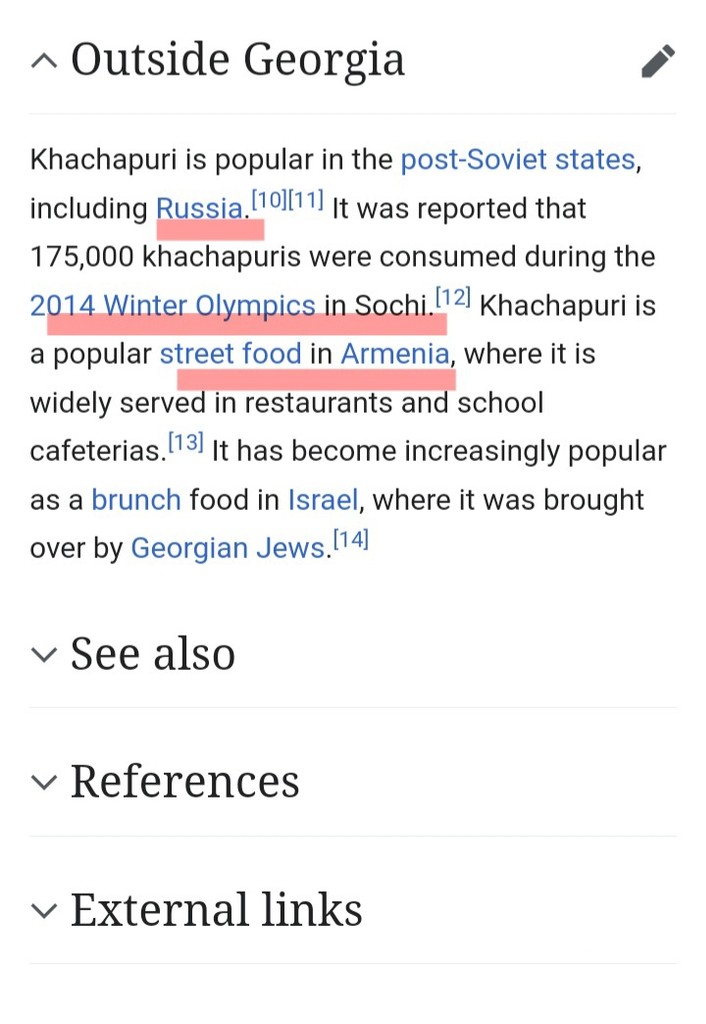The height and width of the screenshot is (1024, 706).
Task: Expand the See also section
Action: click(152, 654)
